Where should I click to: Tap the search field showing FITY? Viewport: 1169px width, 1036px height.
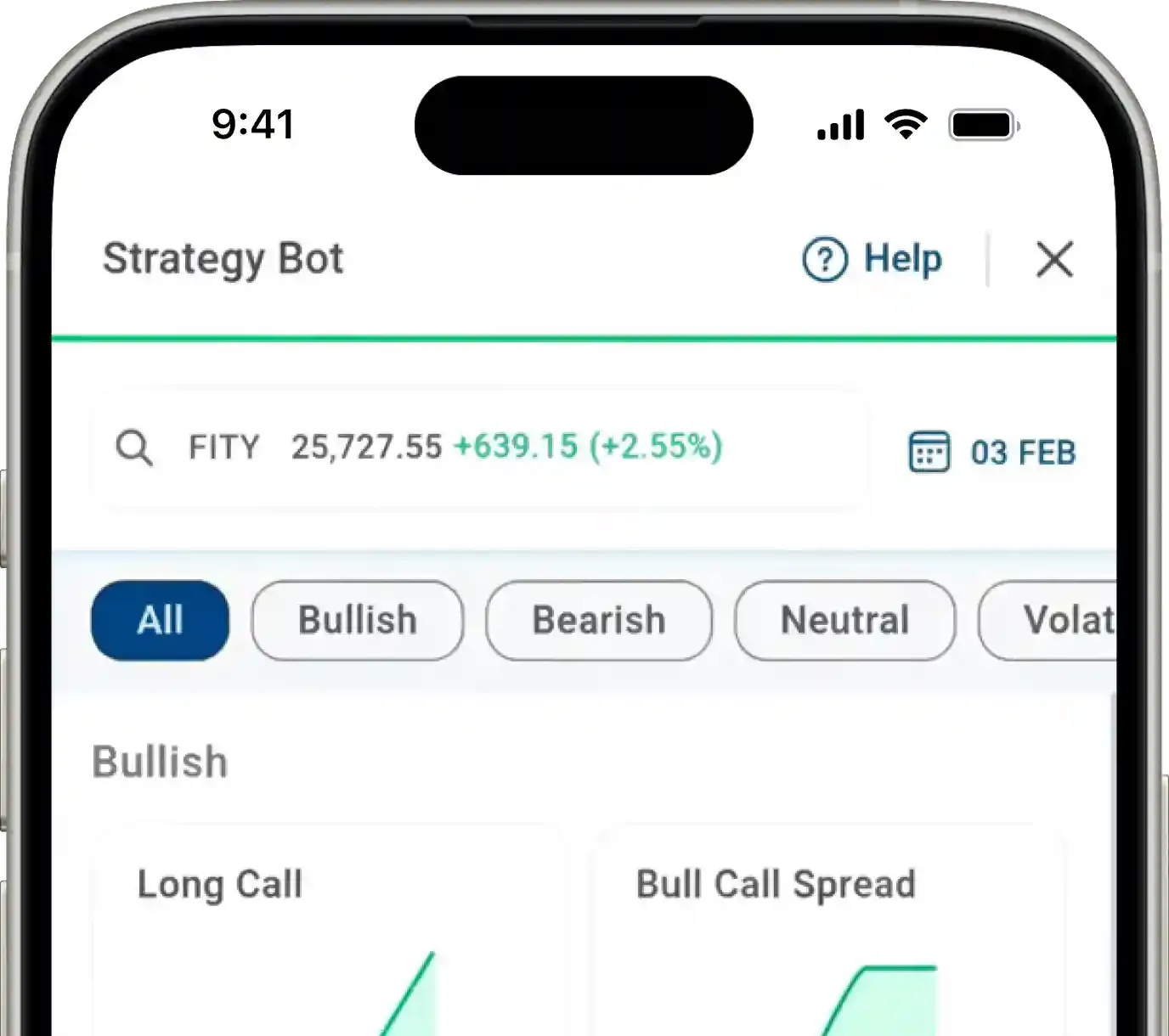click(484, 448)
